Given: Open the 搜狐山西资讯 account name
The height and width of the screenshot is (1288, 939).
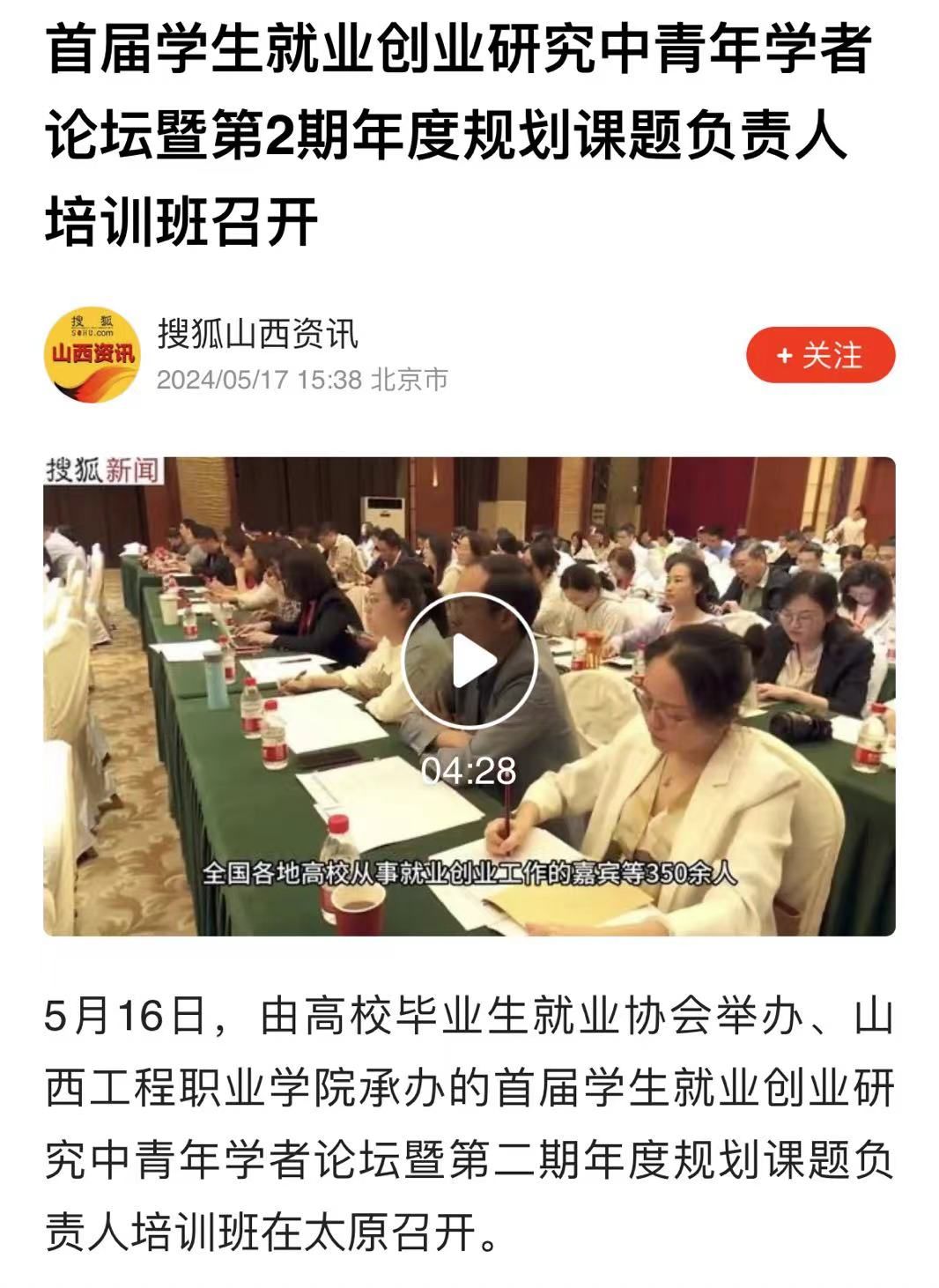Looking at the screenshot, I should pyautogui.click(x=258, y=335).
